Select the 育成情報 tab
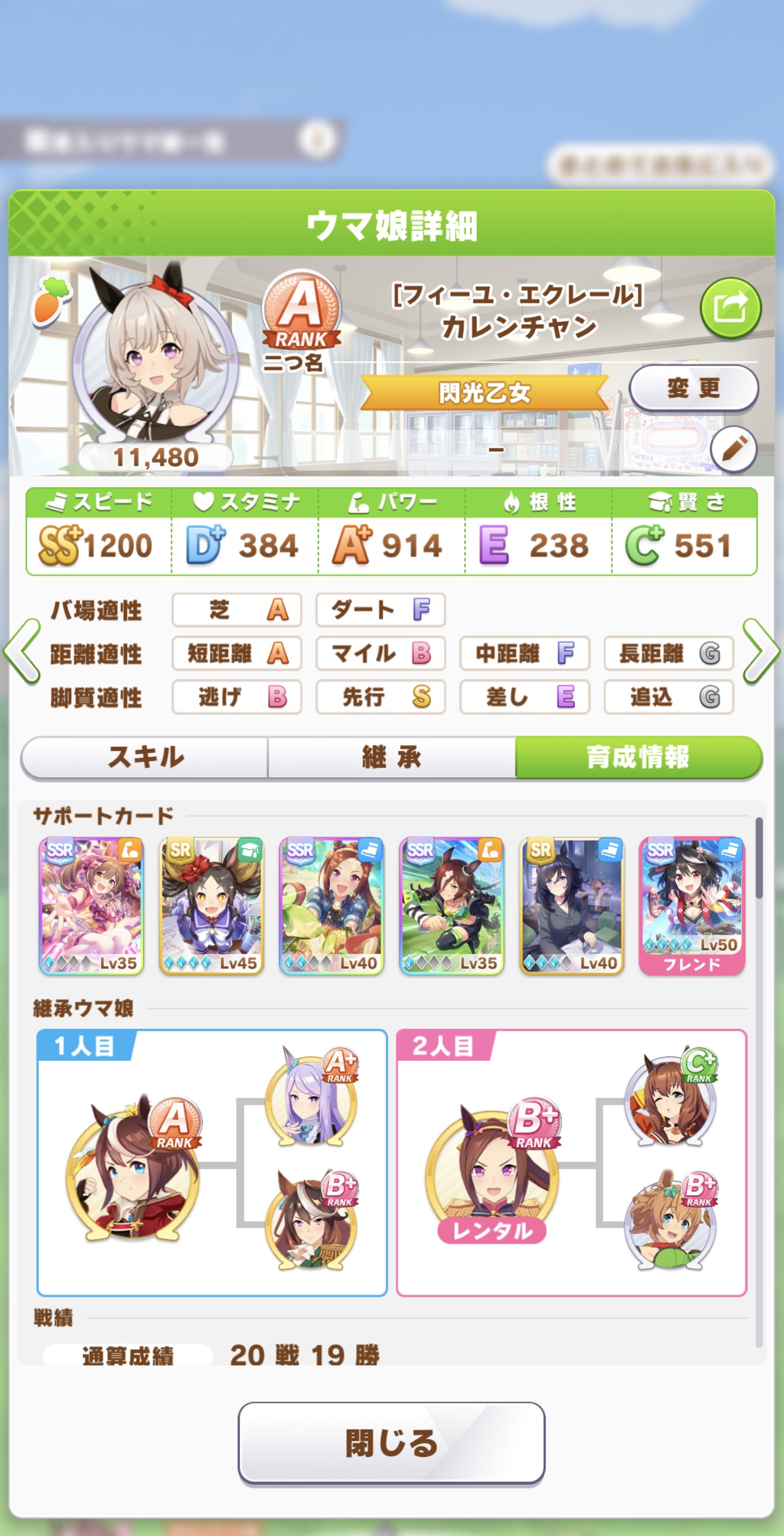The height and width of the screenshot is (1536, 784). coord(638,757)
